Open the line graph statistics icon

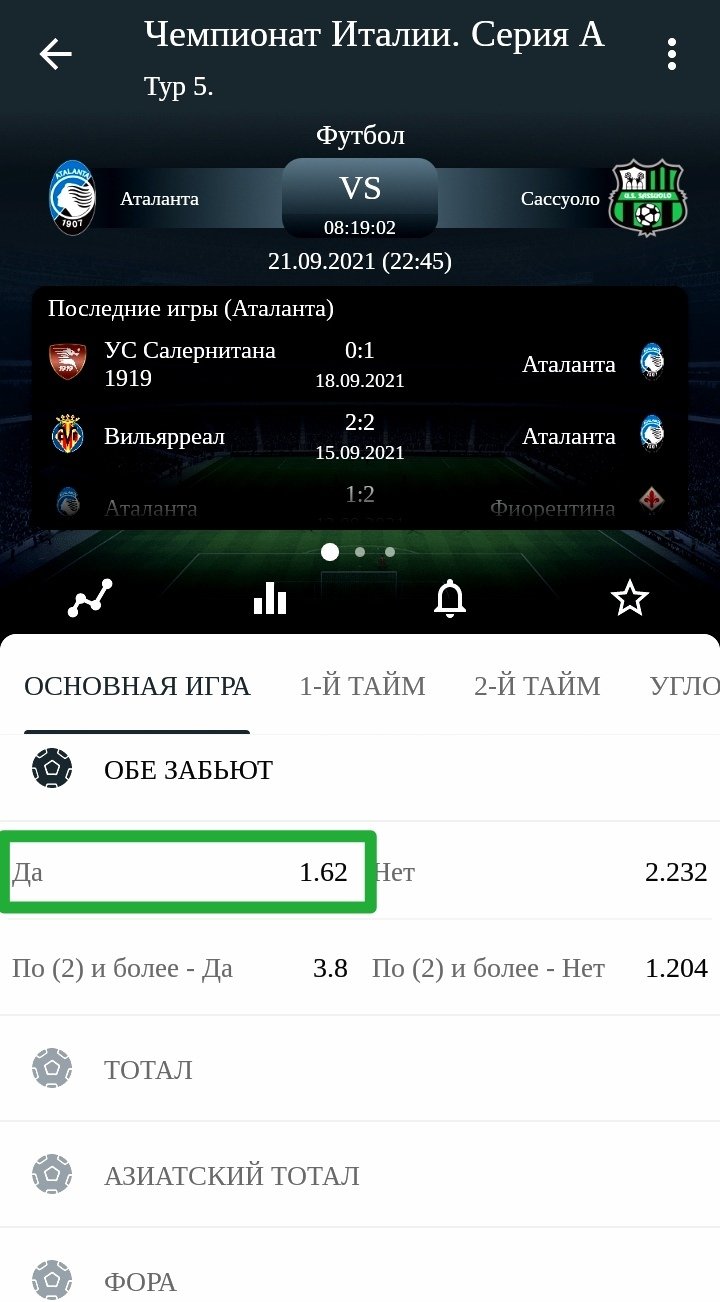pos(90,598)
